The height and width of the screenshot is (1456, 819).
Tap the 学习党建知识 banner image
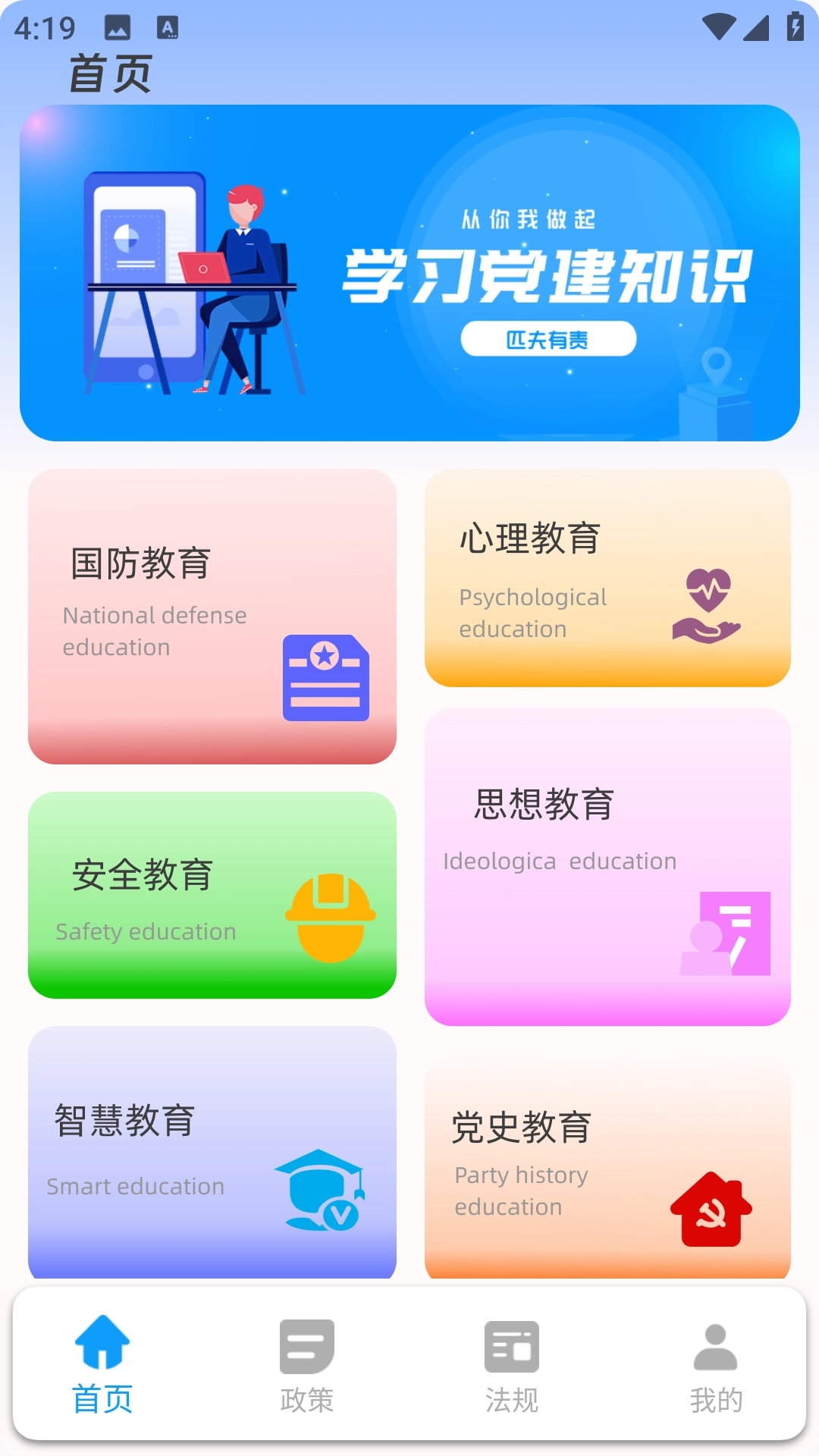[x=409, y=271]
